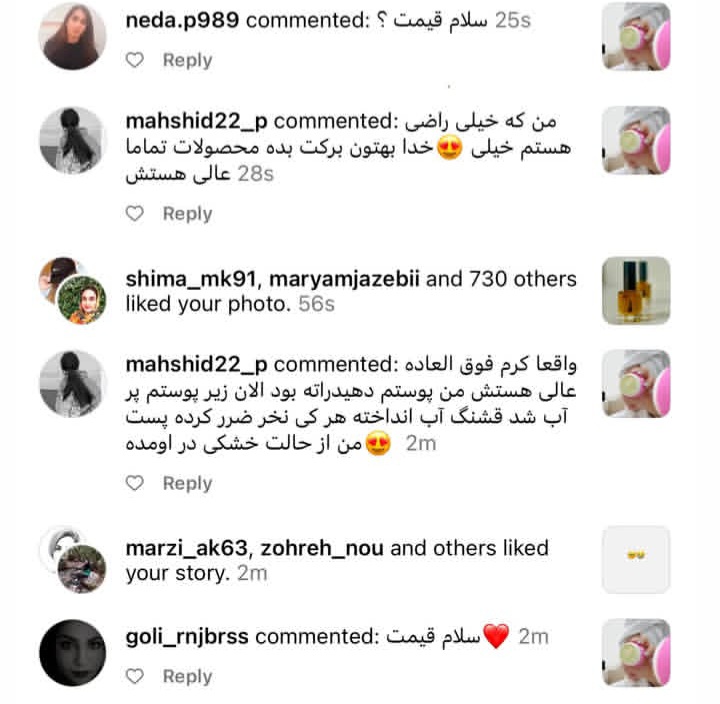The width and height of the screenshot is (720, 704).
Task: Open the liked photo thumbnail with perfume bottles
Action: tap(636, 290)
